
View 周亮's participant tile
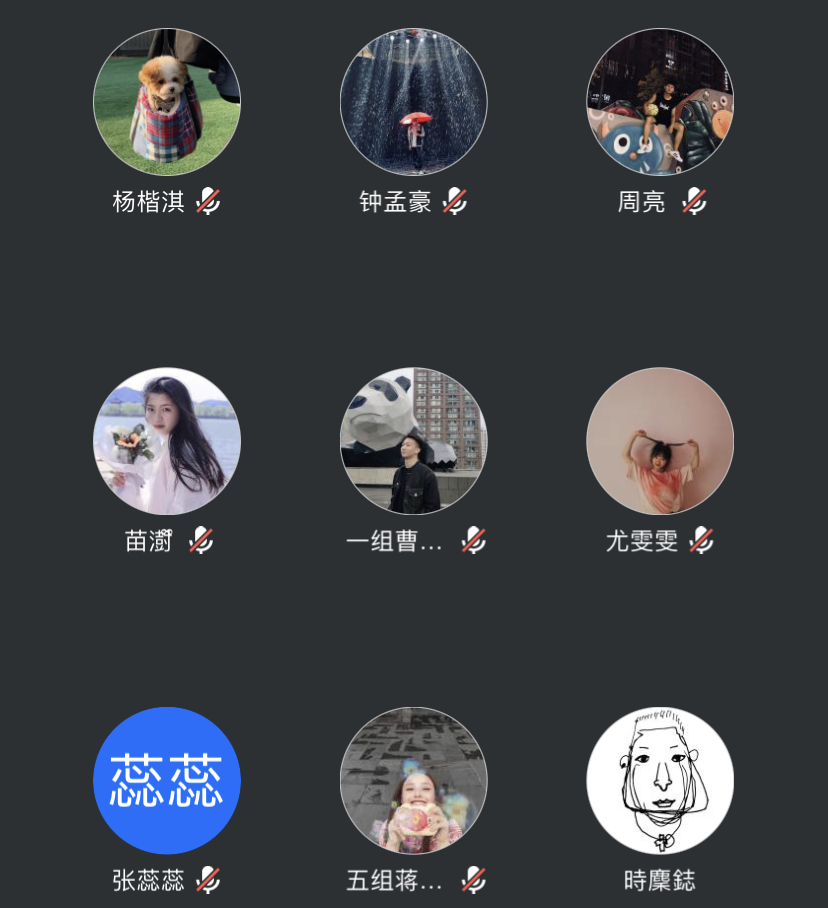660,102
